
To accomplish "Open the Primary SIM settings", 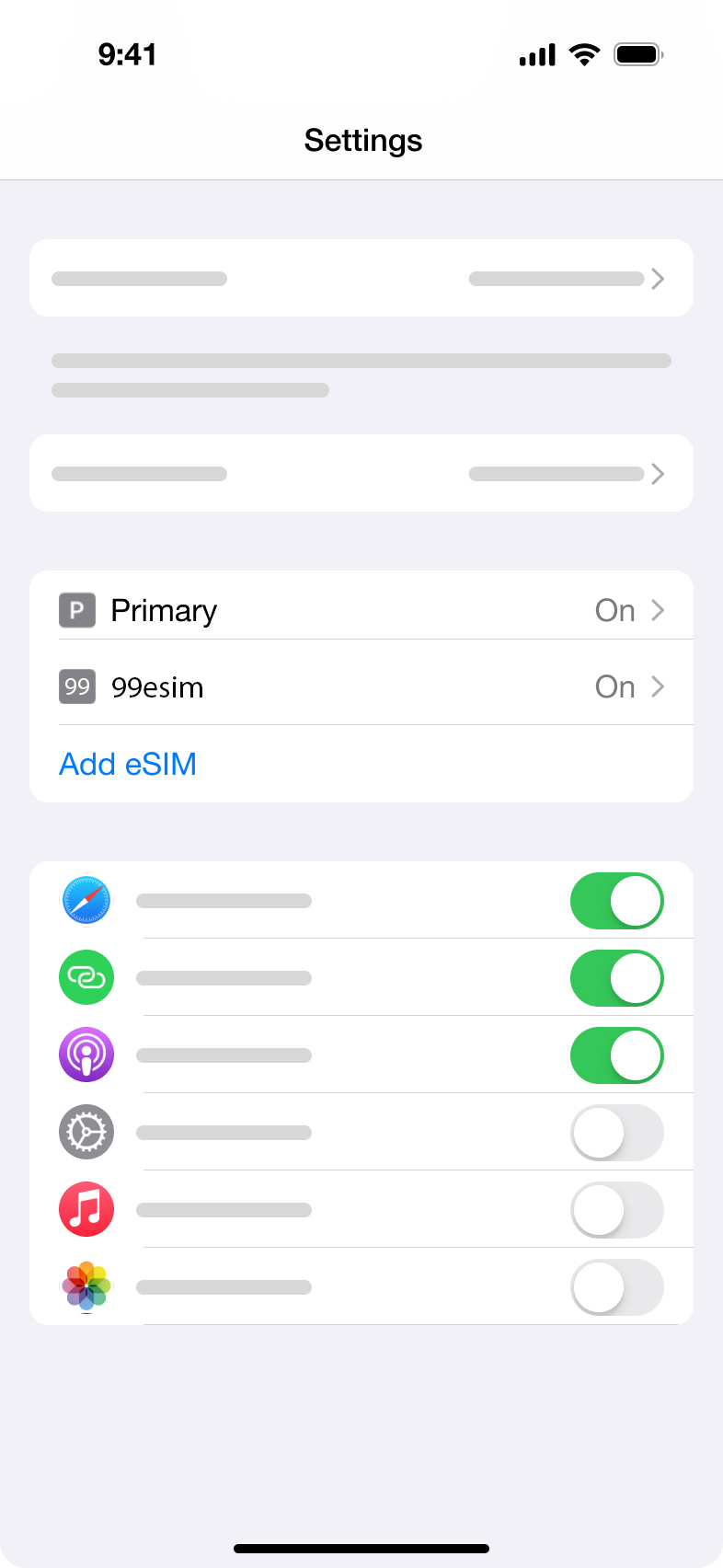I will tap(361, 610).
